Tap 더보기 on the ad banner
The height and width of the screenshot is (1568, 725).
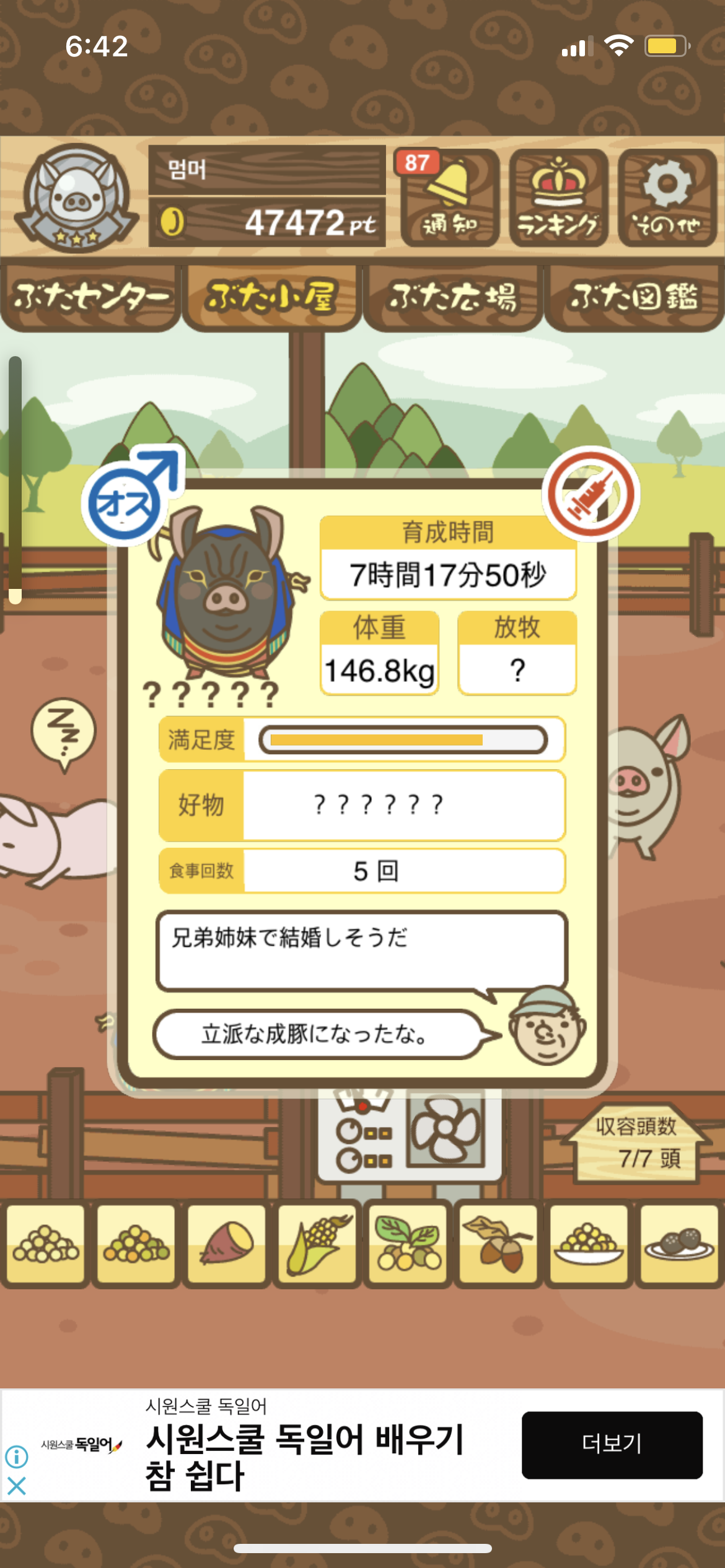coord(612,1445)
